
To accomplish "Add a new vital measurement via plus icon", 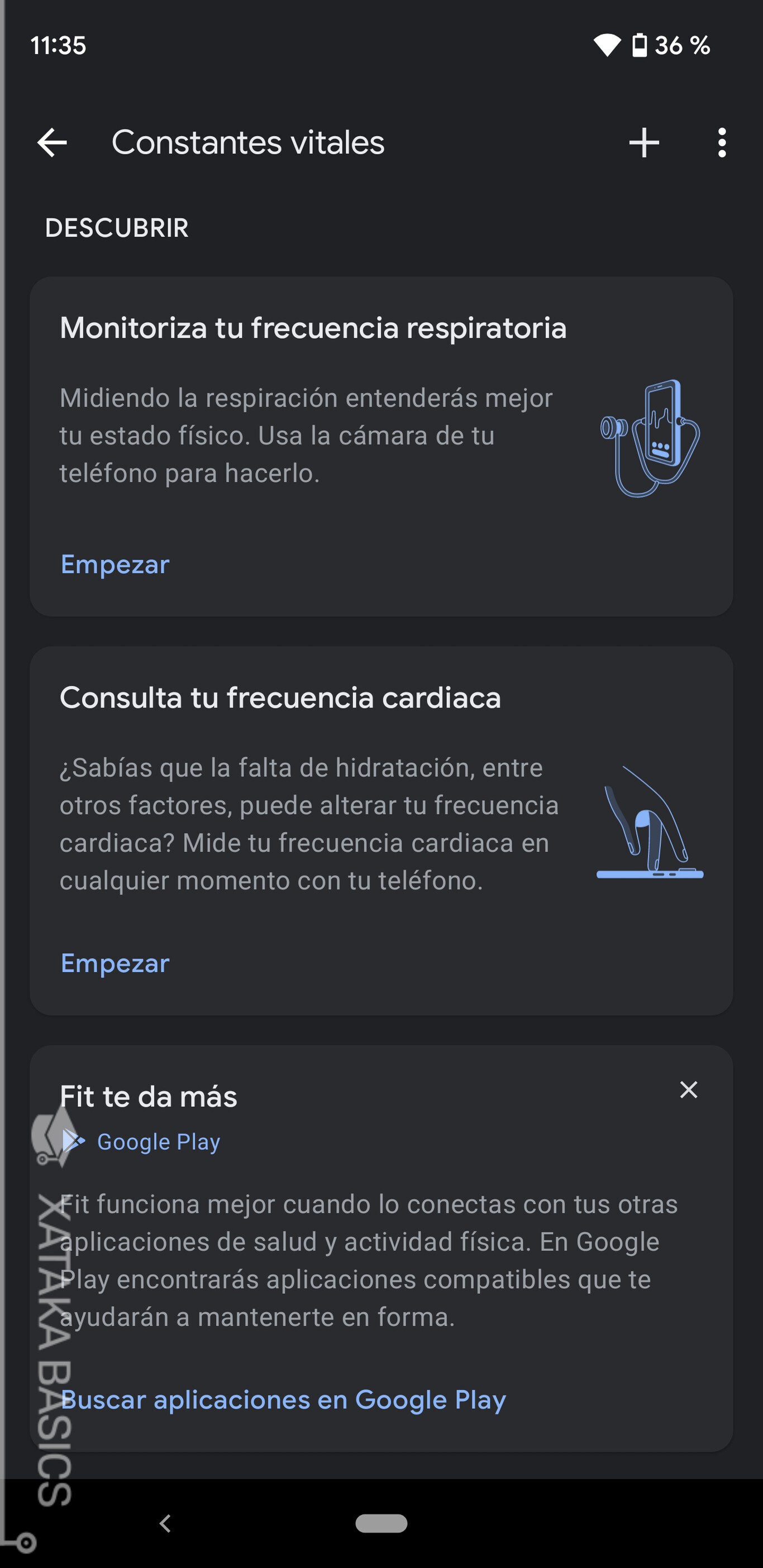I will pos(645,142).
